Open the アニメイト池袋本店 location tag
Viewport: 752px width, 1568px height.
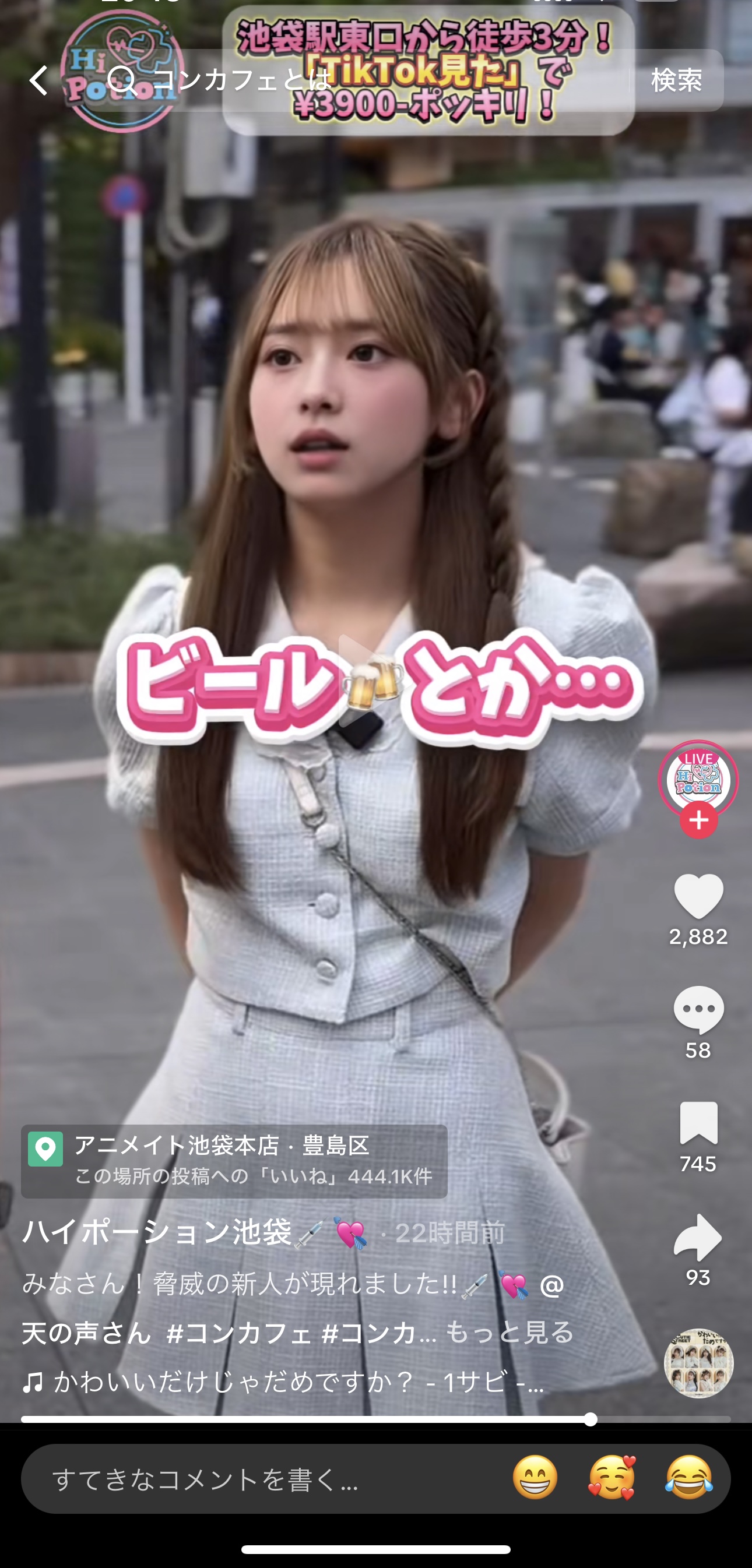[x=234, y=1161]
